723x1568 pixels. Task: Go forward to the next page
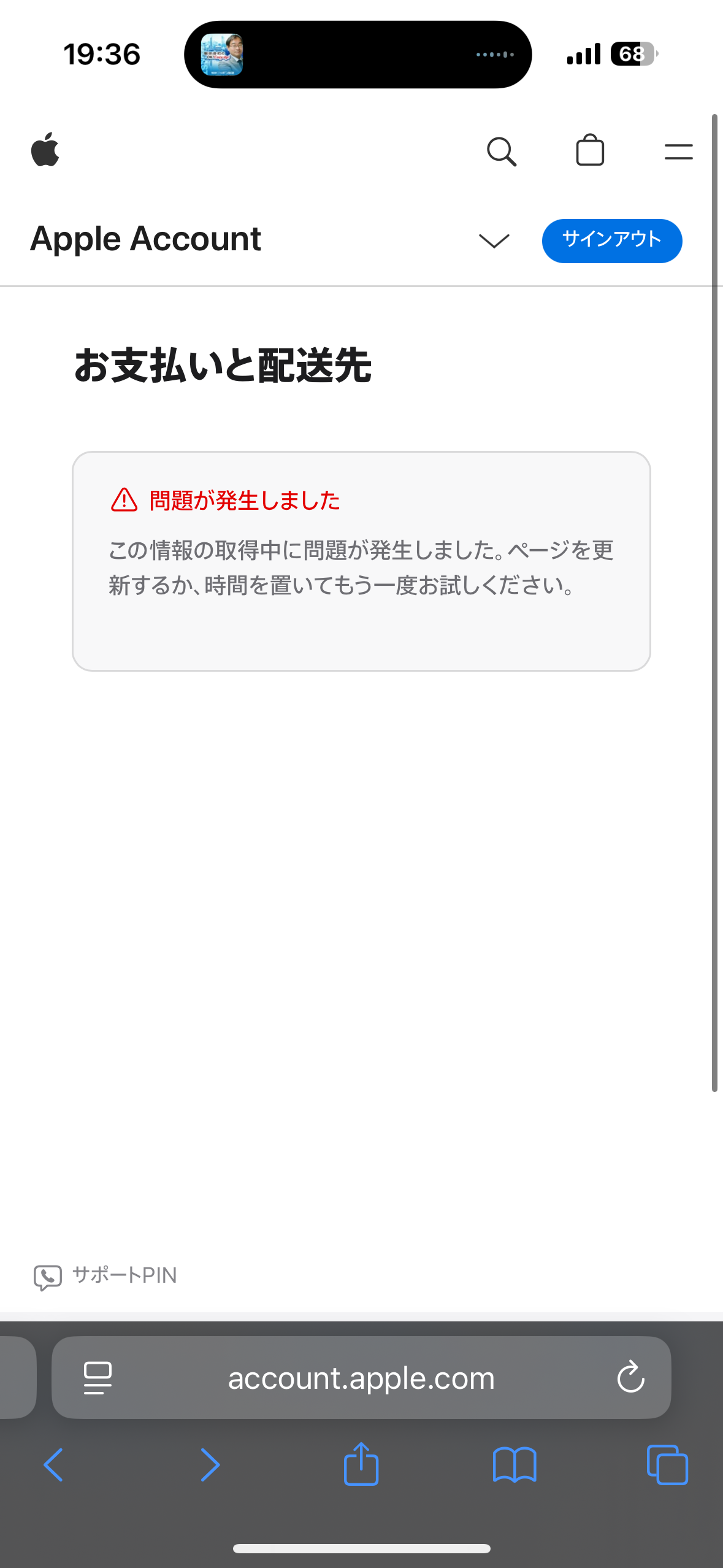coord(210,1465)
